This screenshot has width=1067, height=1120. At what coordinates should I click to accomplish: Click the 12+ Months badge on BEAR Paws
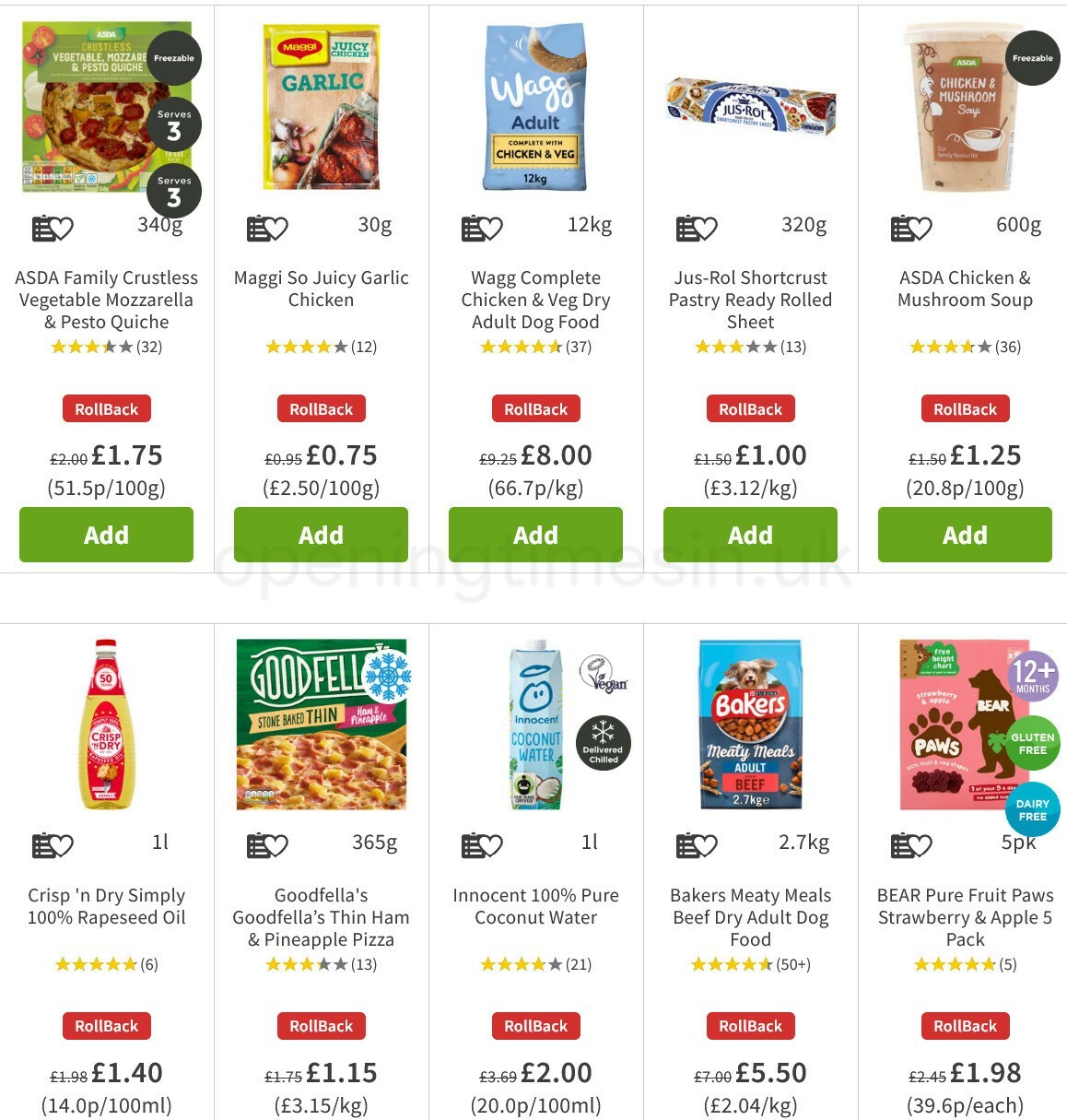pos(1033,676)
